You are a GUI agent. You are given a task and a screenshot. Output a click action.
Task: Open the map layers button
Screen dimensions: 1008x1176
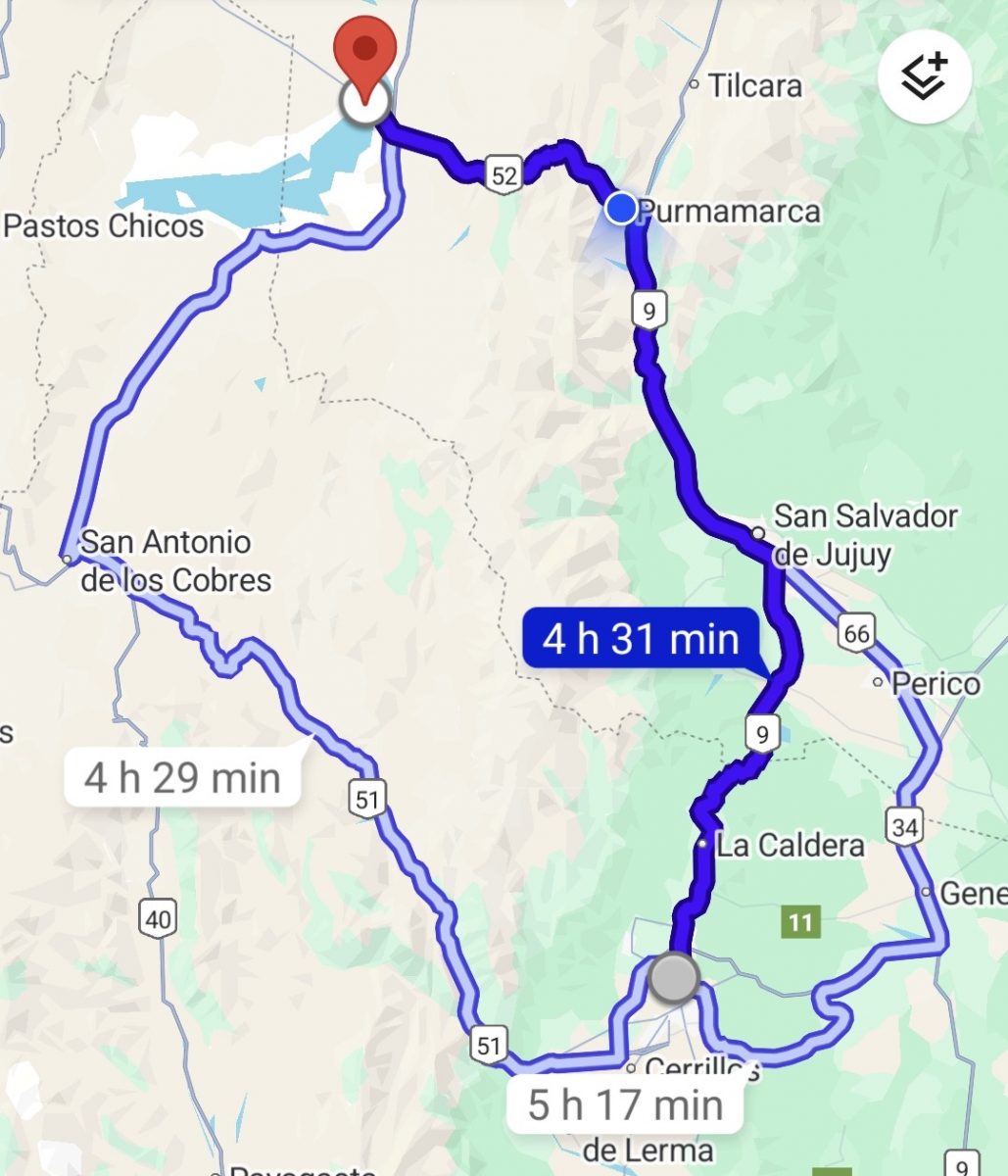[924, 76]
